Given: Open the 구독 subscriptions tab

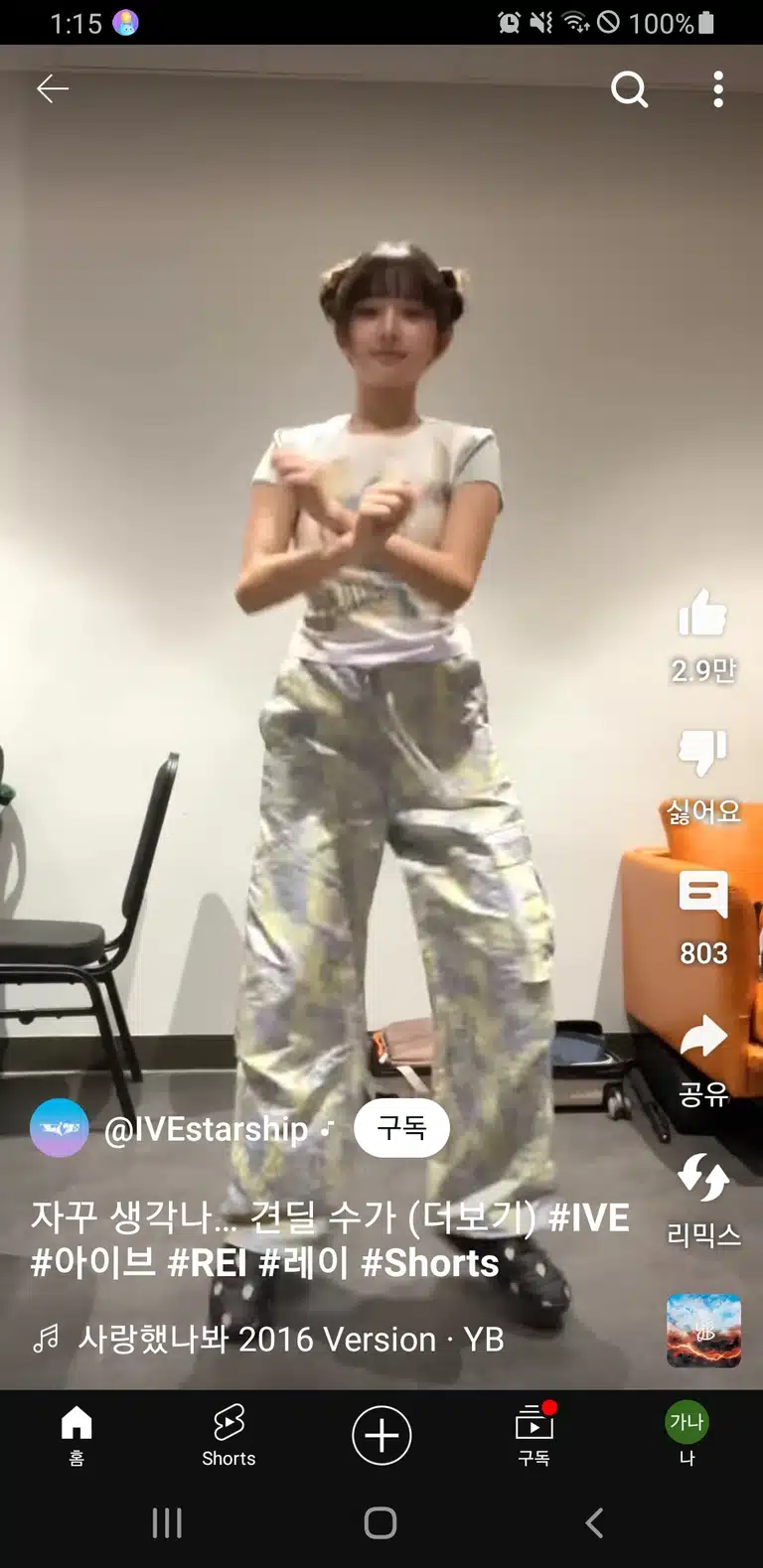Looking at the screenshot, I should 534,1435.
